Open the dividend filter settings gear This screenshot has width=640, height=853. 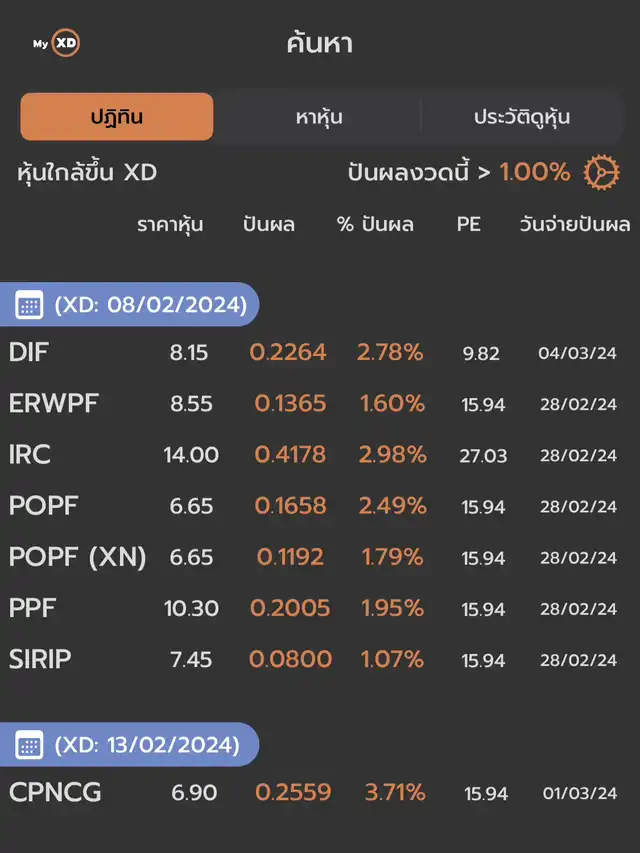point(601,172)
